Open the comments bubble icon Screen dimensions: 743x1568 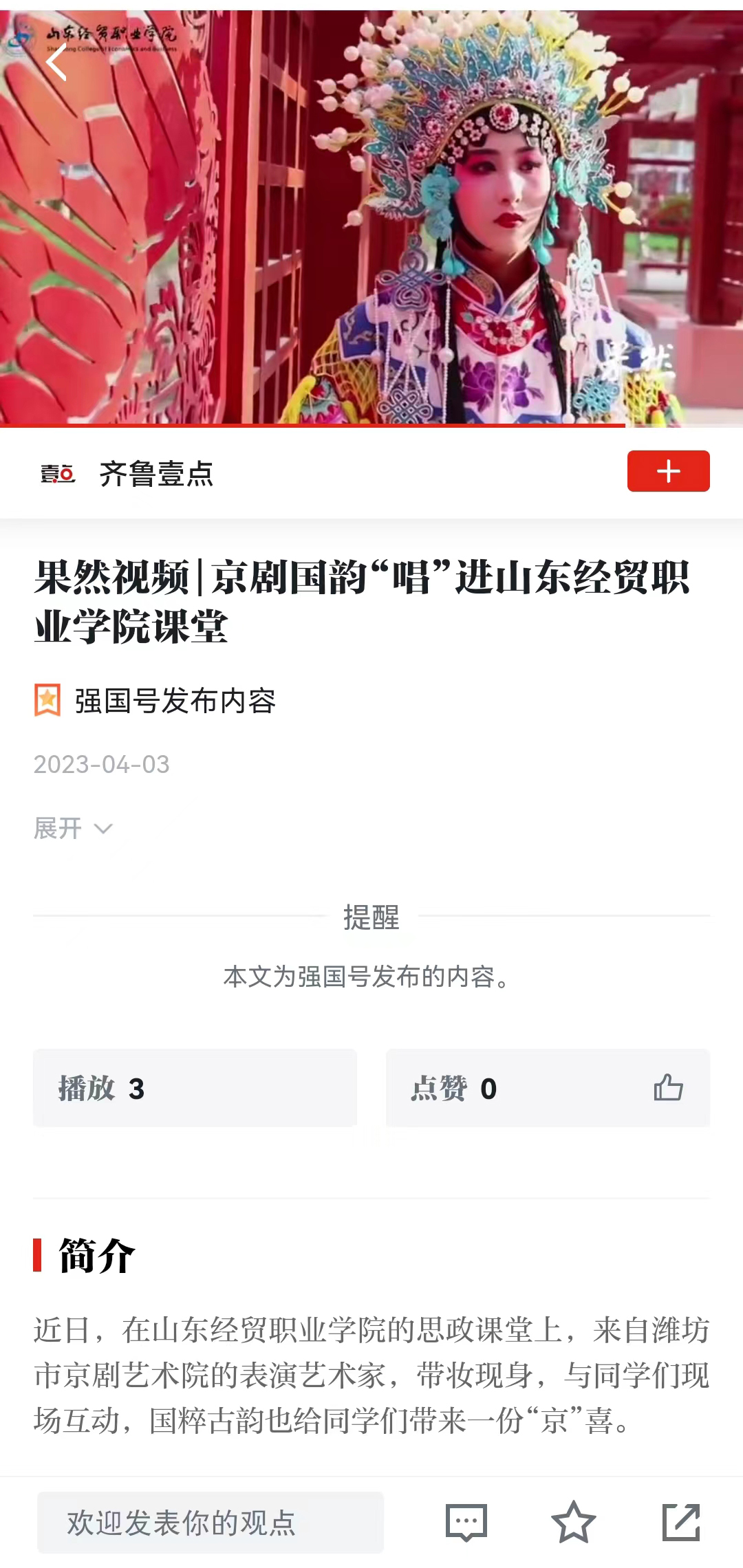466,1523
